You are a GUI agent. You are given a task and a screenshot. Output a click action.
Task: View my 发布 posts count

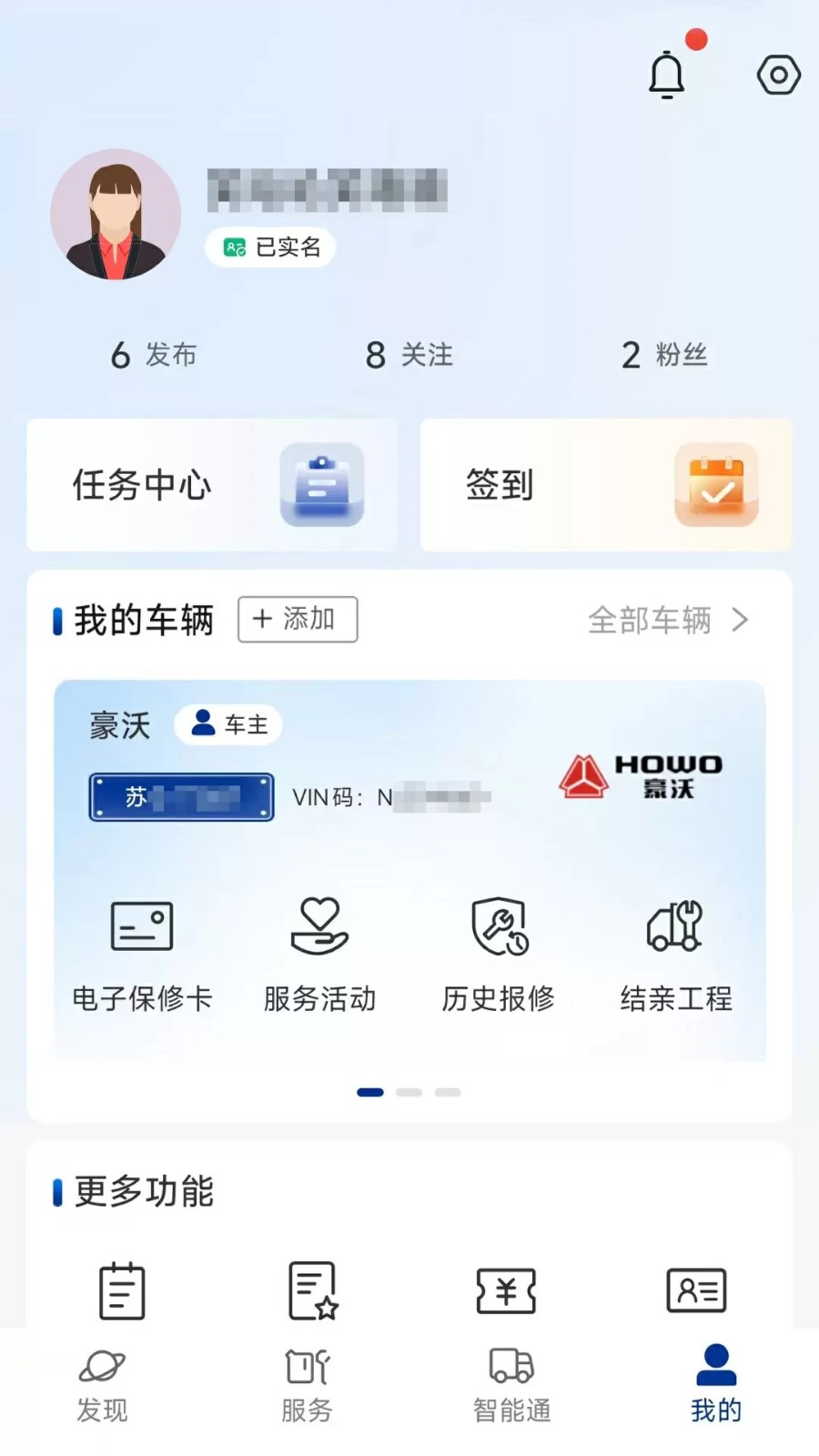click(x=153, y=355)
